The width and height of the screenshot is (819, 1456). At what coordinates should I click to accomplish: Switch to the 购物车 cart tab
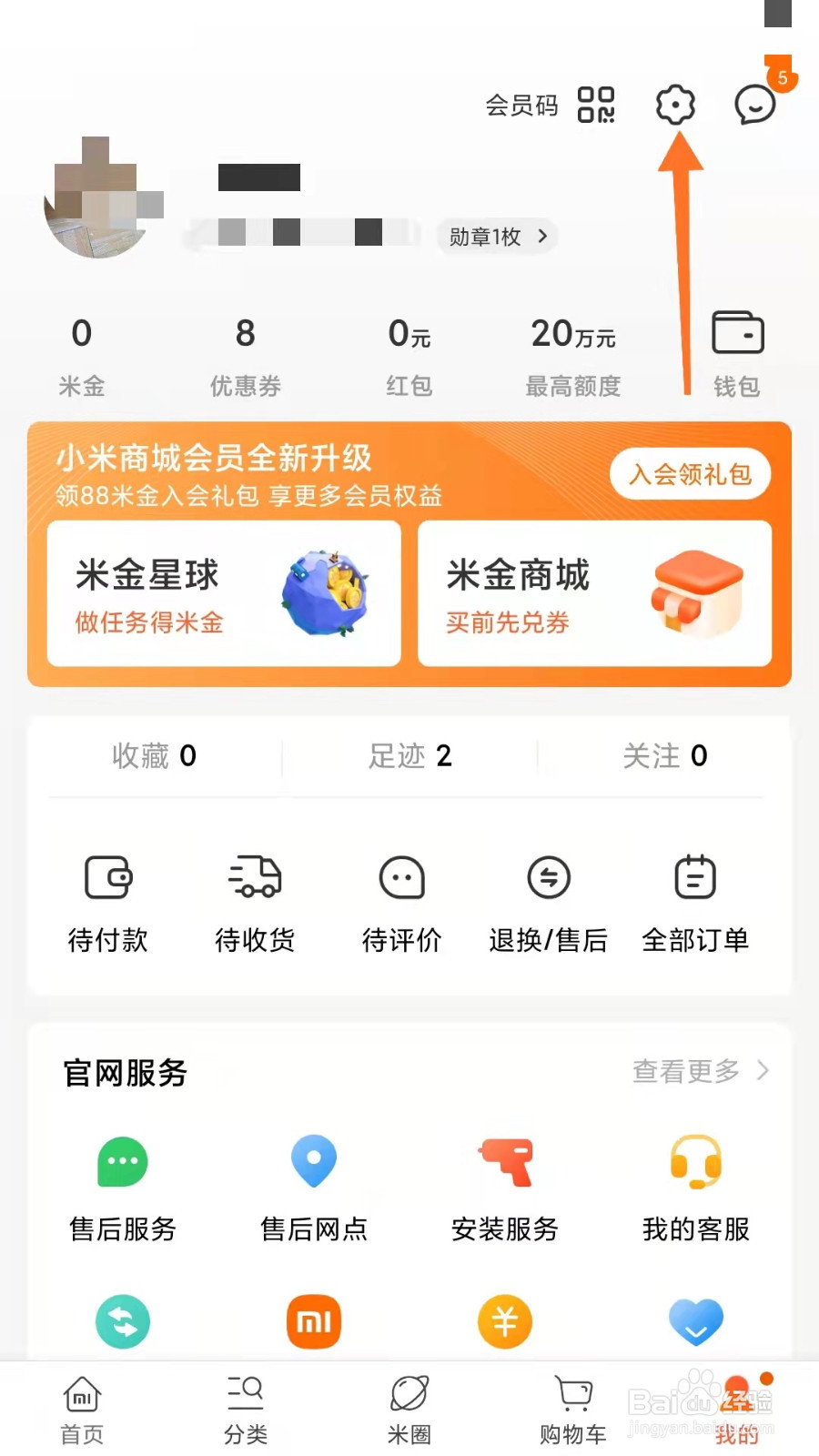coord(573,1409)
